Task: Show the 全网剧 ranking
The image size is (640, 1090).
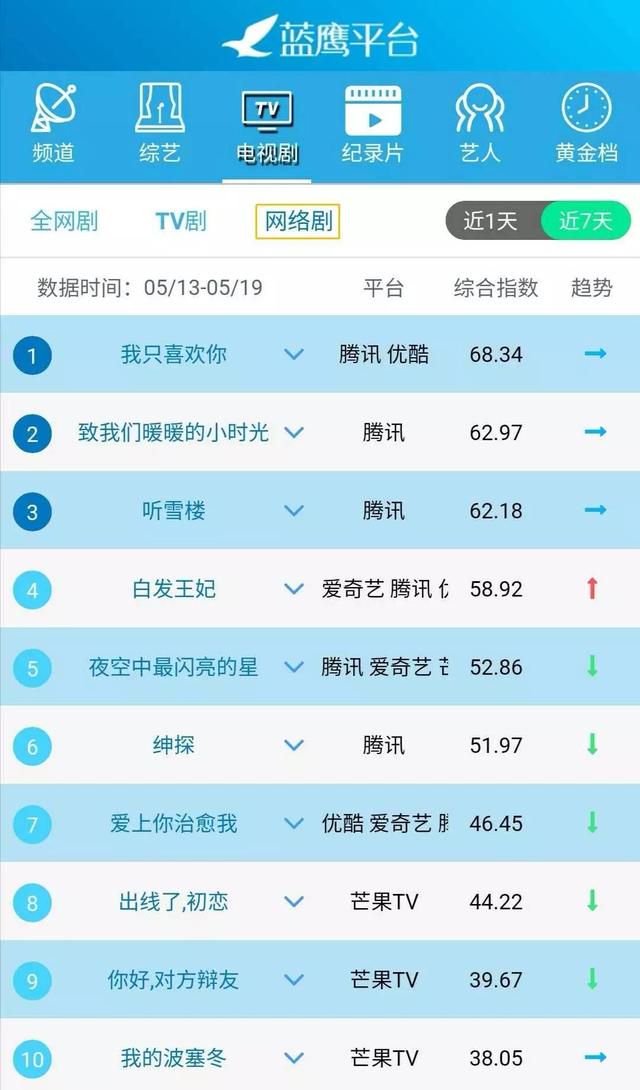Action: click(64, 222)
